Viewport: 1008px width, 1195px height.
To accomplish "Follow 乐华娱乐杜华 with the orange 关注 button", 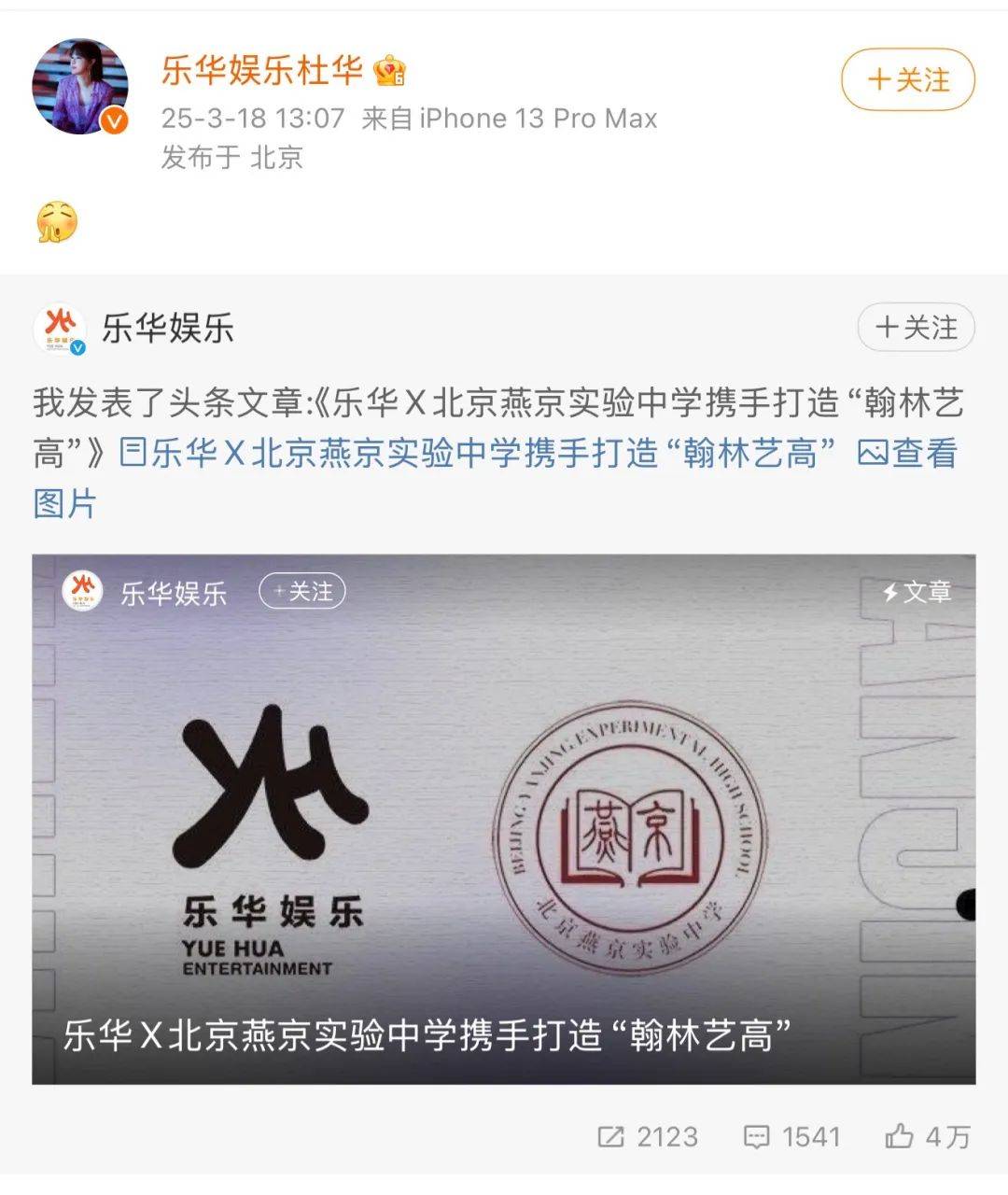I will click(x=907, y=80).
